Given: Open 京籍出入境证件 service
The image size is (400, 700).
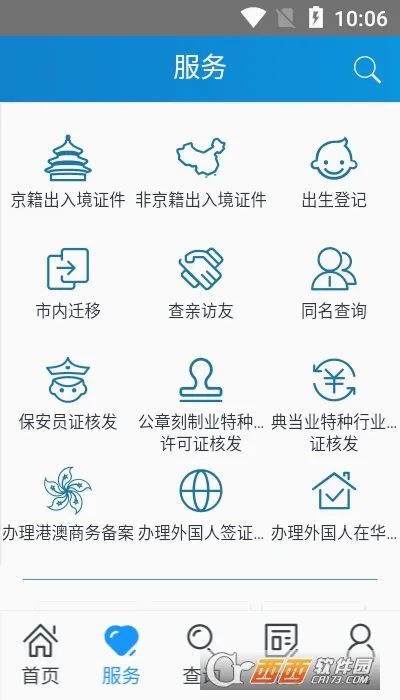Looking at the screenshot, I should tap(68, 171).
